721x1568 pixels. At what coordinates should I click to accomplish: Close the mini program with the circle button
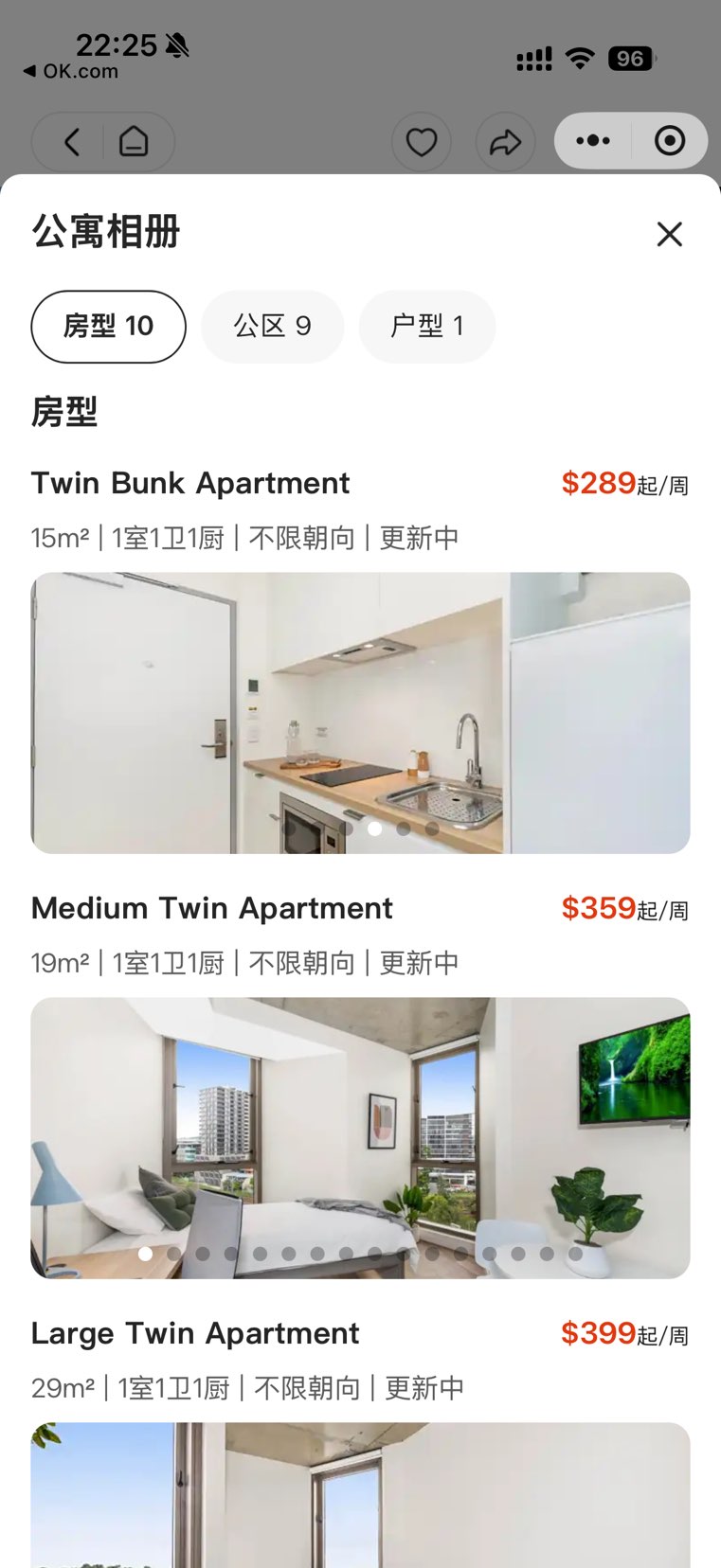click(670, 141)
